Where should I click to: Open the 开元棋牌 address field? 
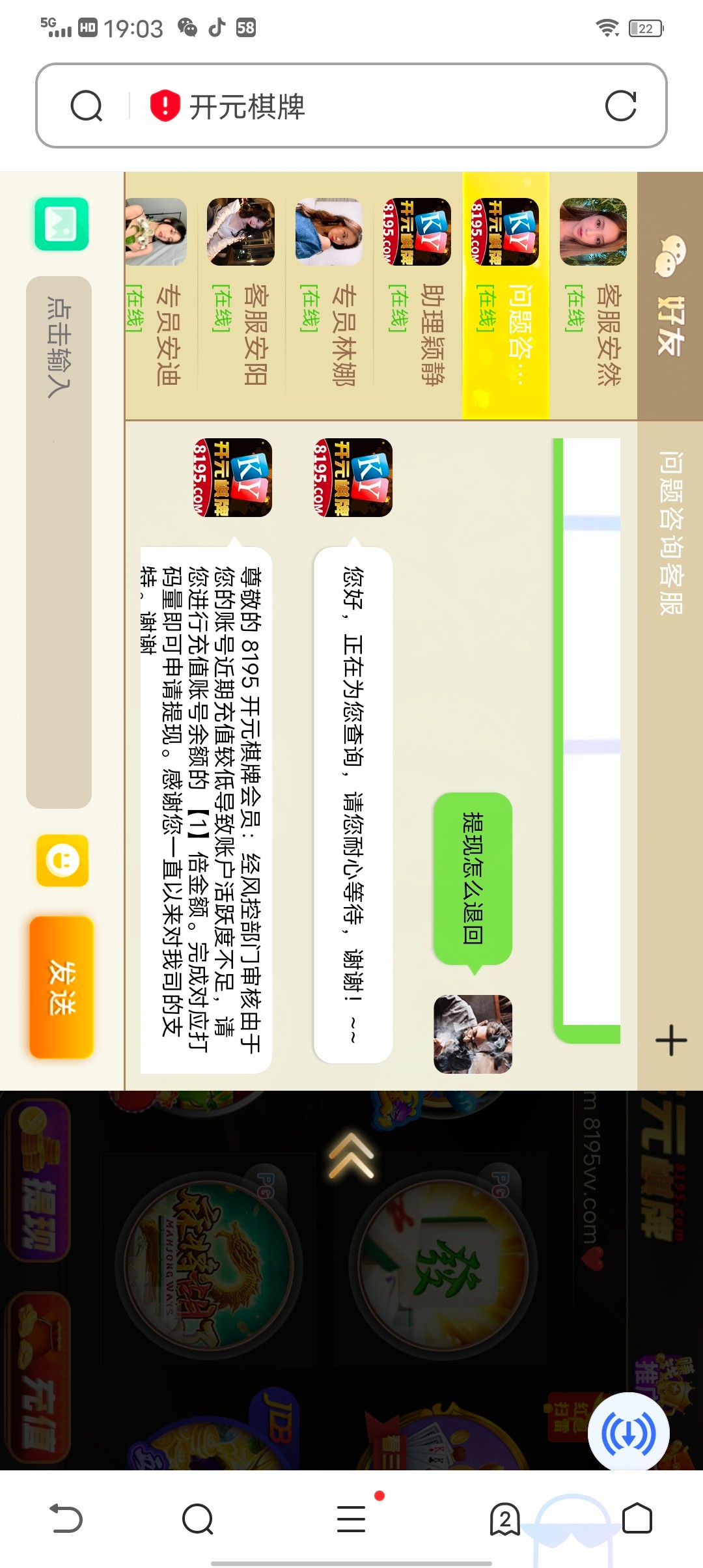click(365, 106)
